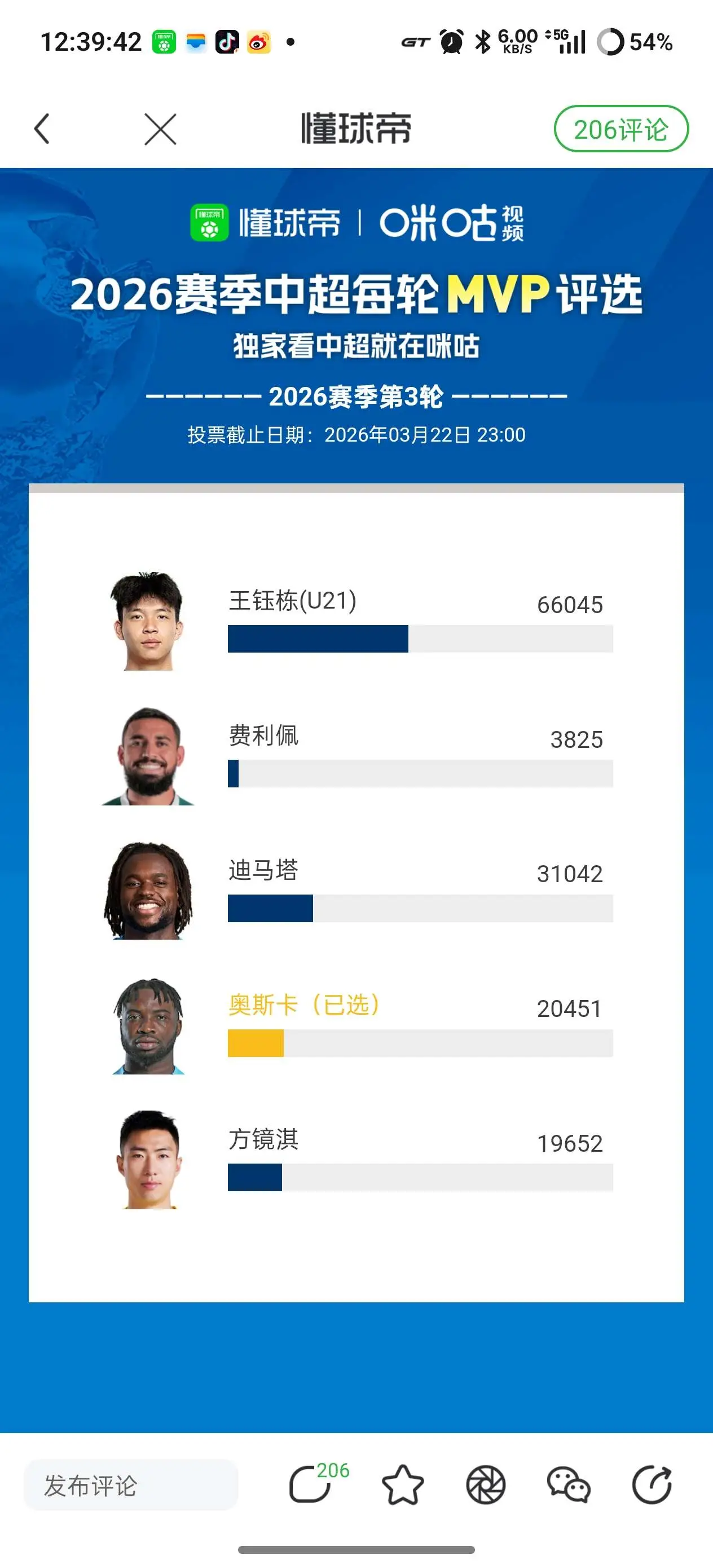Vote for 方镜淇
This screenshot has width=713, height=1568.
point(357,1160)
